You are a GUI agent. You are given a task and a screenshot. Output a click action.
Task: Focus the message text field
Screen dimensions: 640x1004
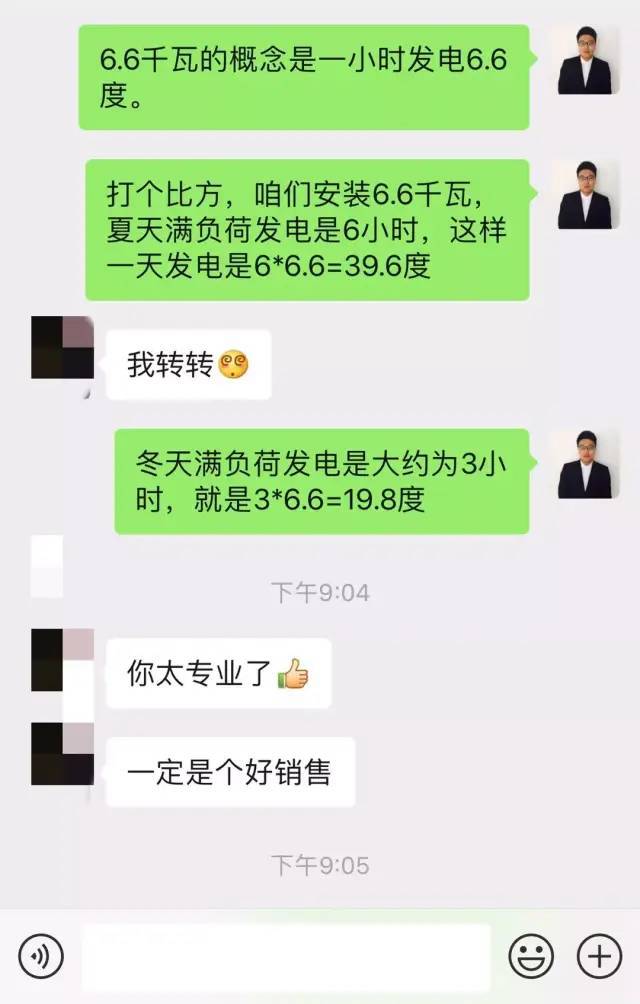point(287,957)
